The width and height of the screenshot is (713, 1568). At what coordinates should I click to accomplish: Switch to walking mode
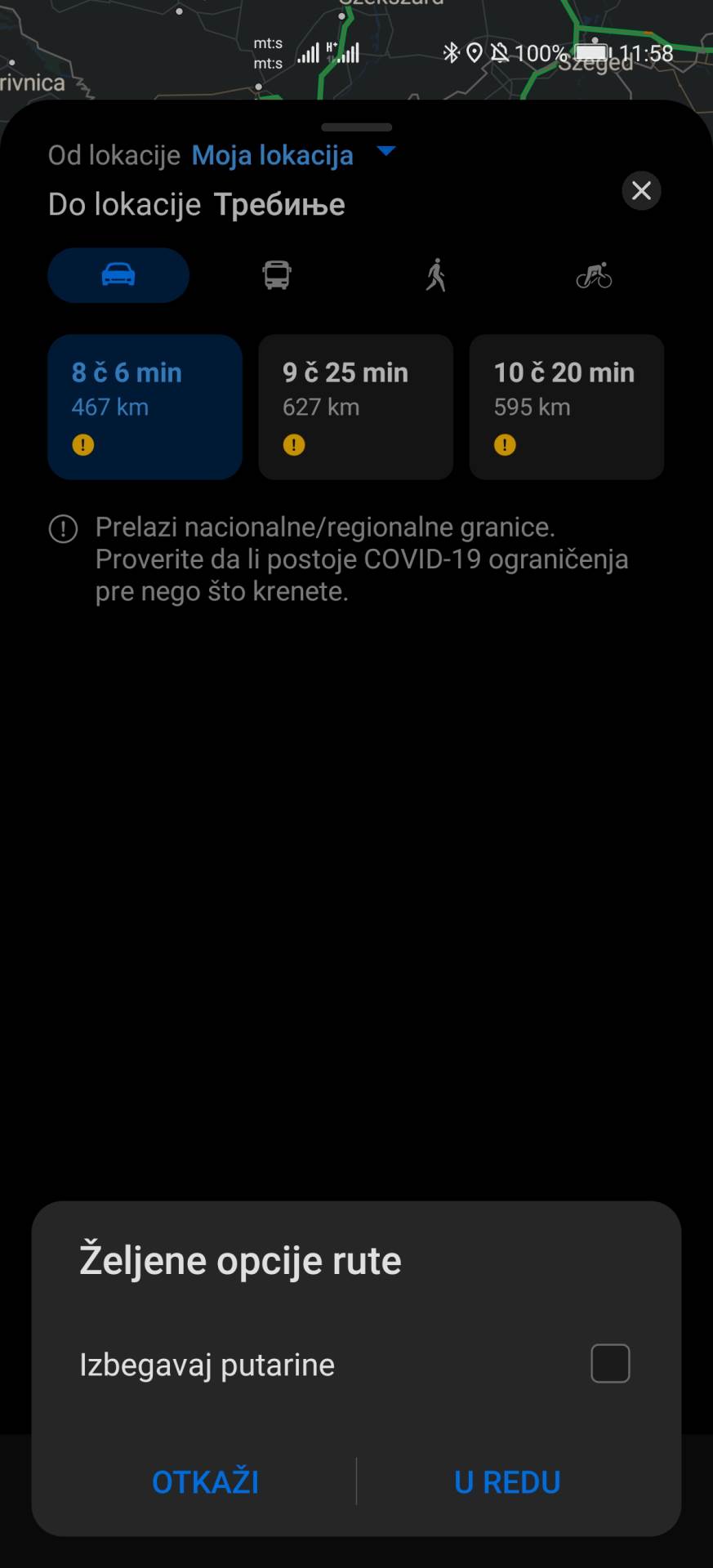(x=436, y=275)
